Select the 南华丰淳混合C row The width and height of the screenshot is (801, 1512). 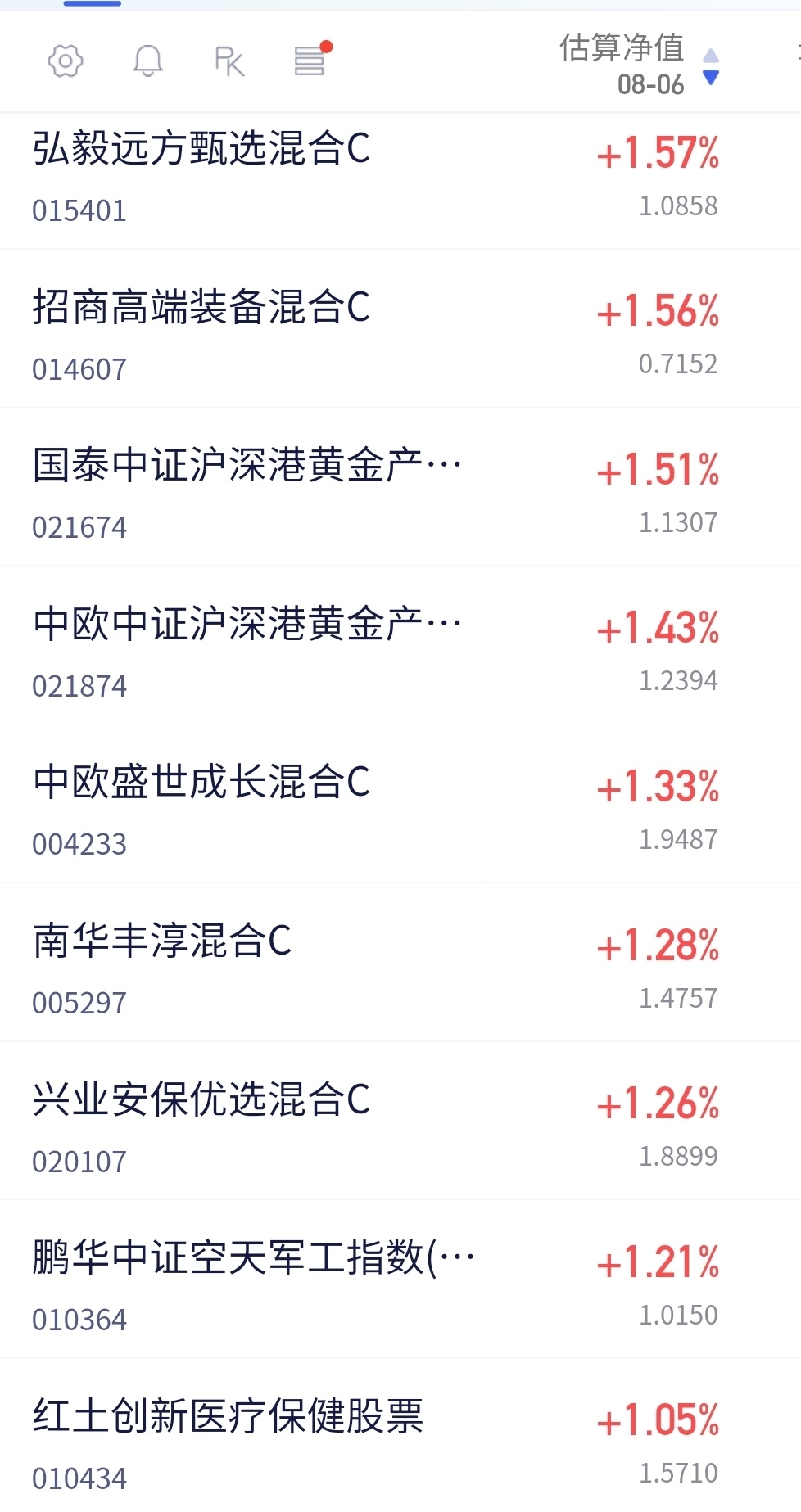[x=400, y=963]
